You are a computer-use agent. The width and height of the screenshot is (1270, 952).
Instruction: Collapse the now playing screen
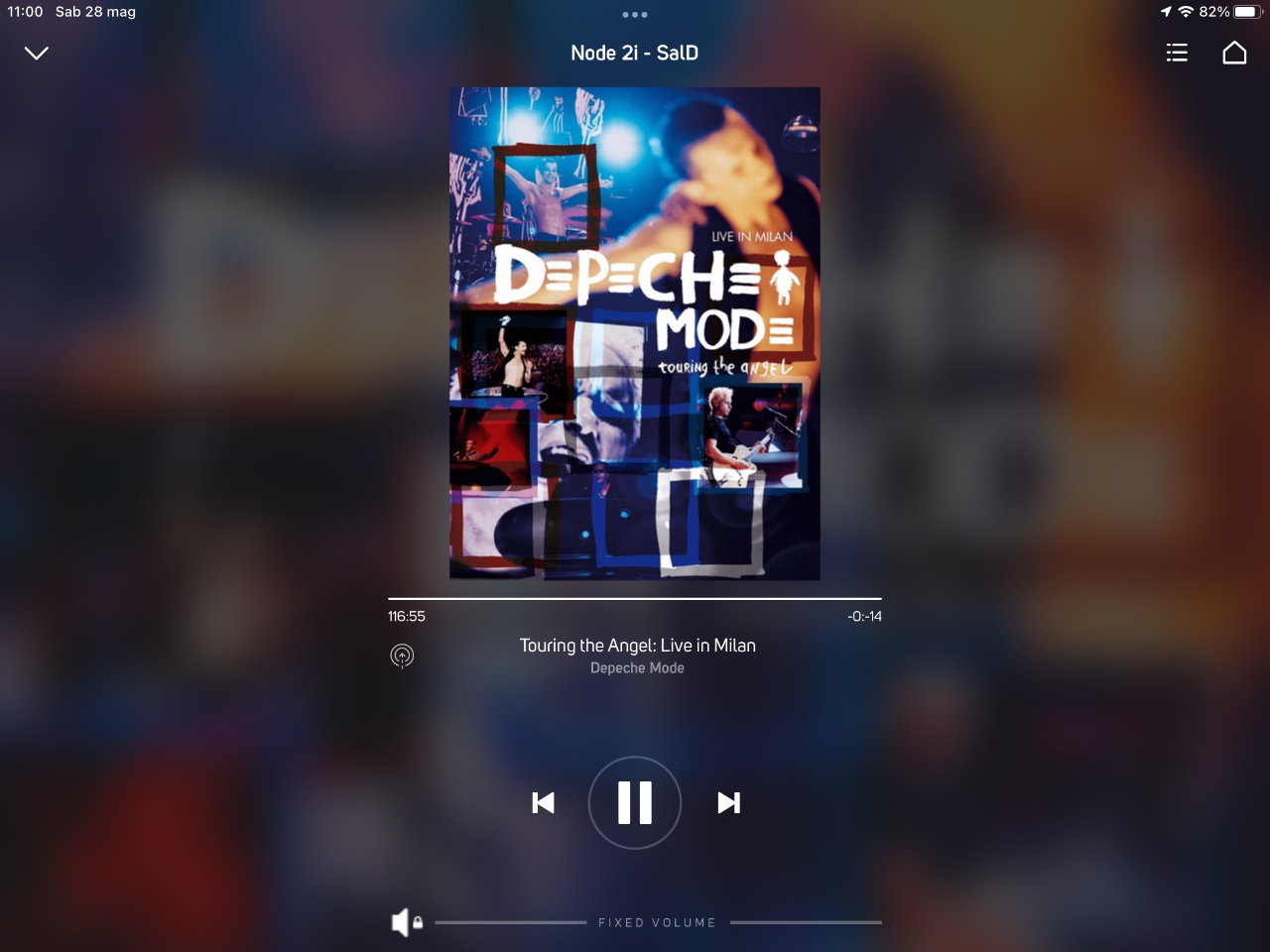(37, 53)
